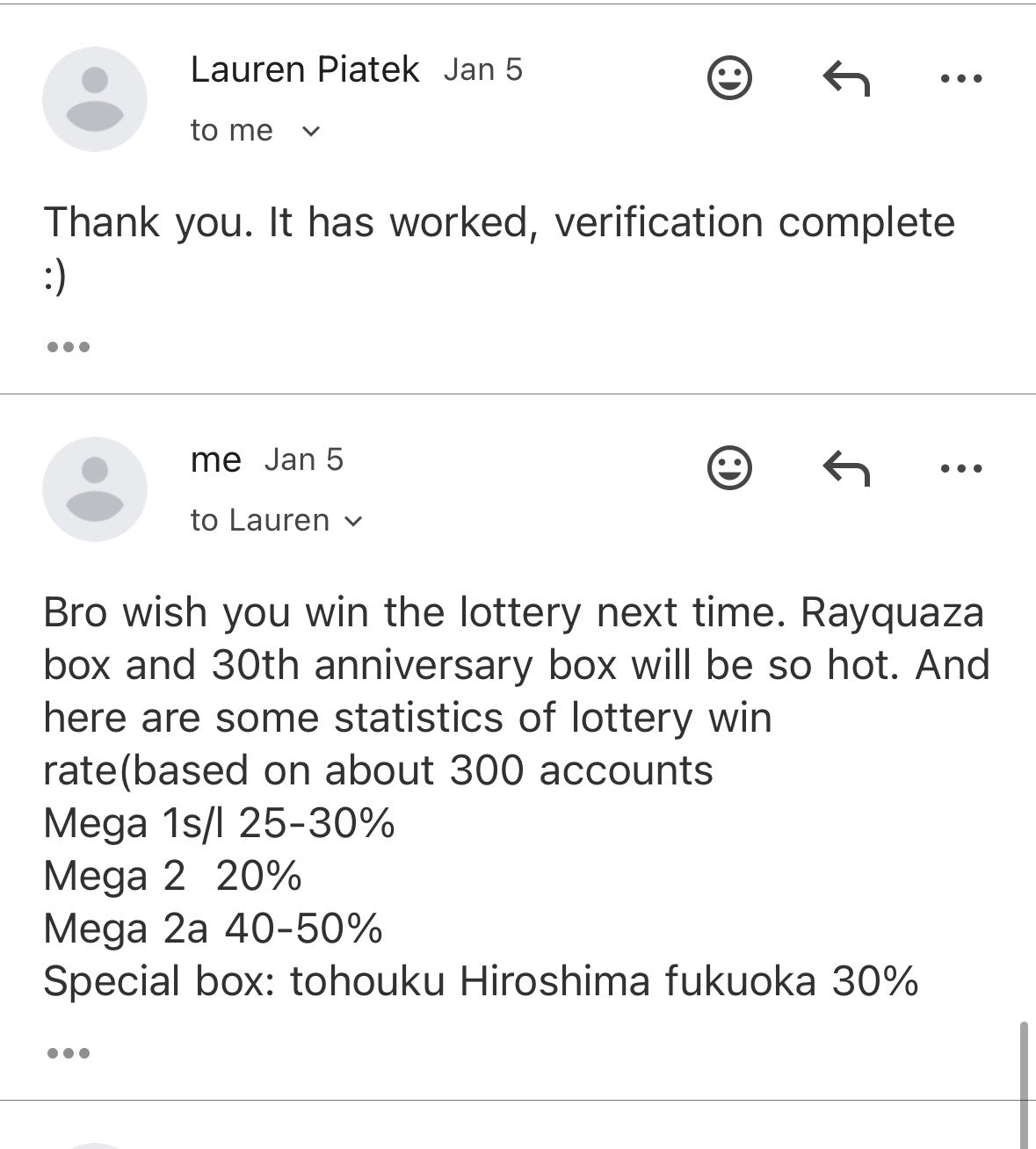Open more options for Lauren's email
The image size is (1036, 1149).
961,77
